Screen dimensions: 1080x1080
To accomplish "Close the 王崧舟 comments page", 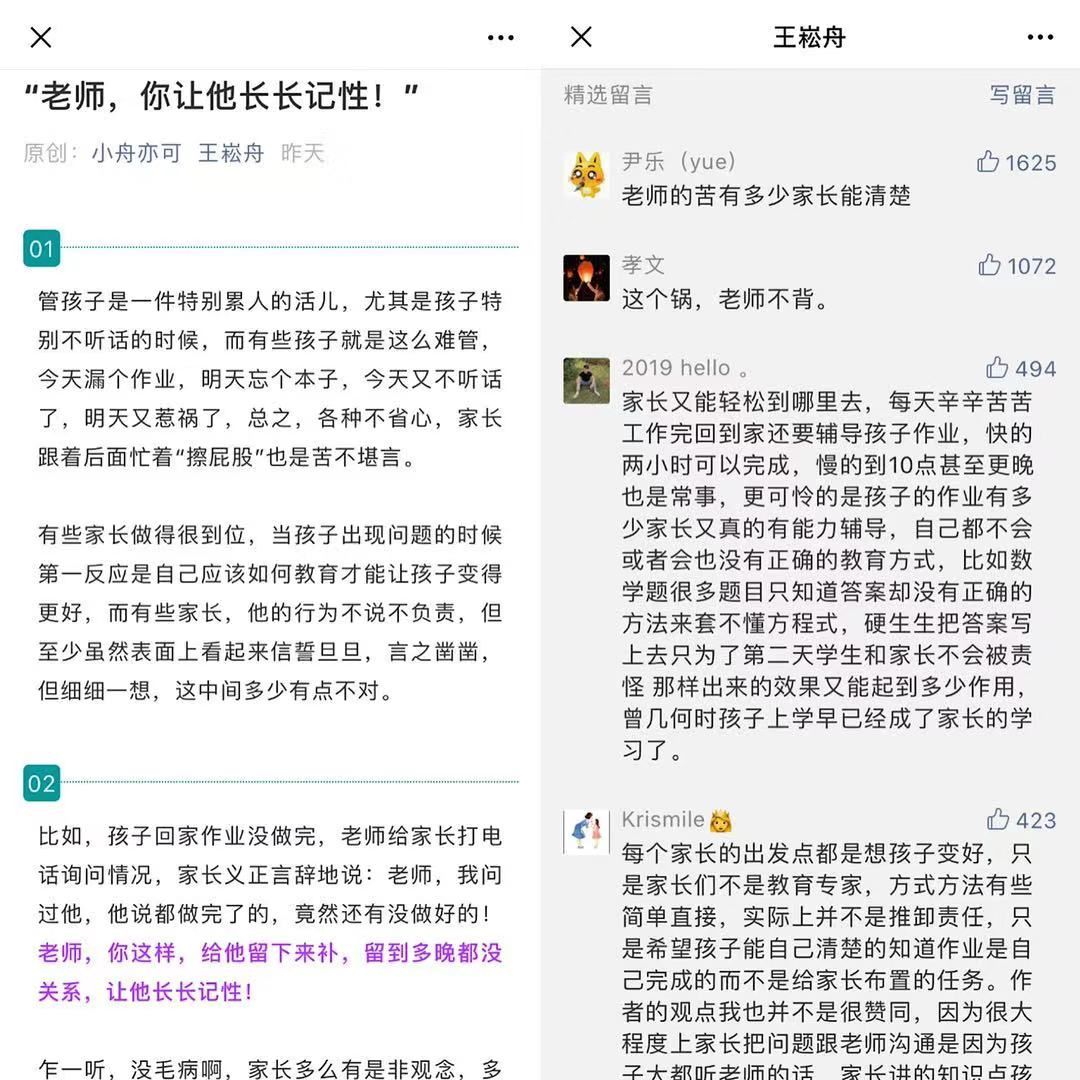I will (x=581, y=38).
